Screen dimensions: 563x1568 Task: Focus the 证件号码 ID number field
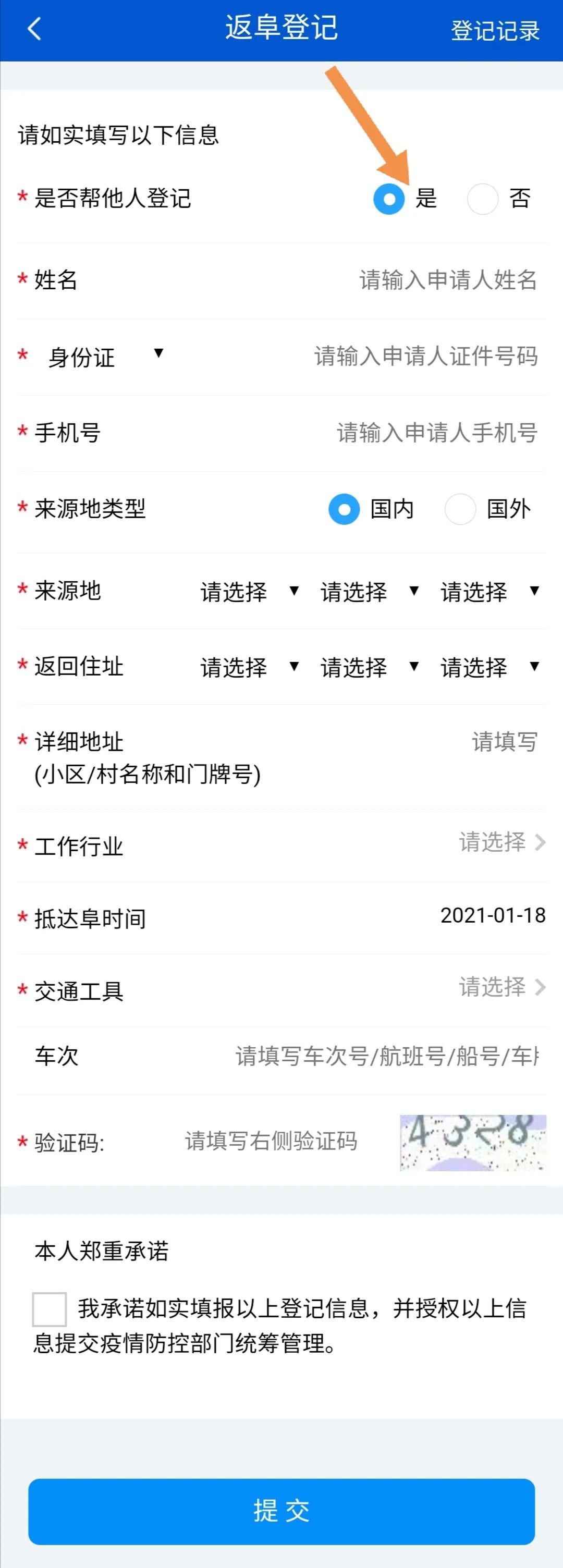coord(425,356)
